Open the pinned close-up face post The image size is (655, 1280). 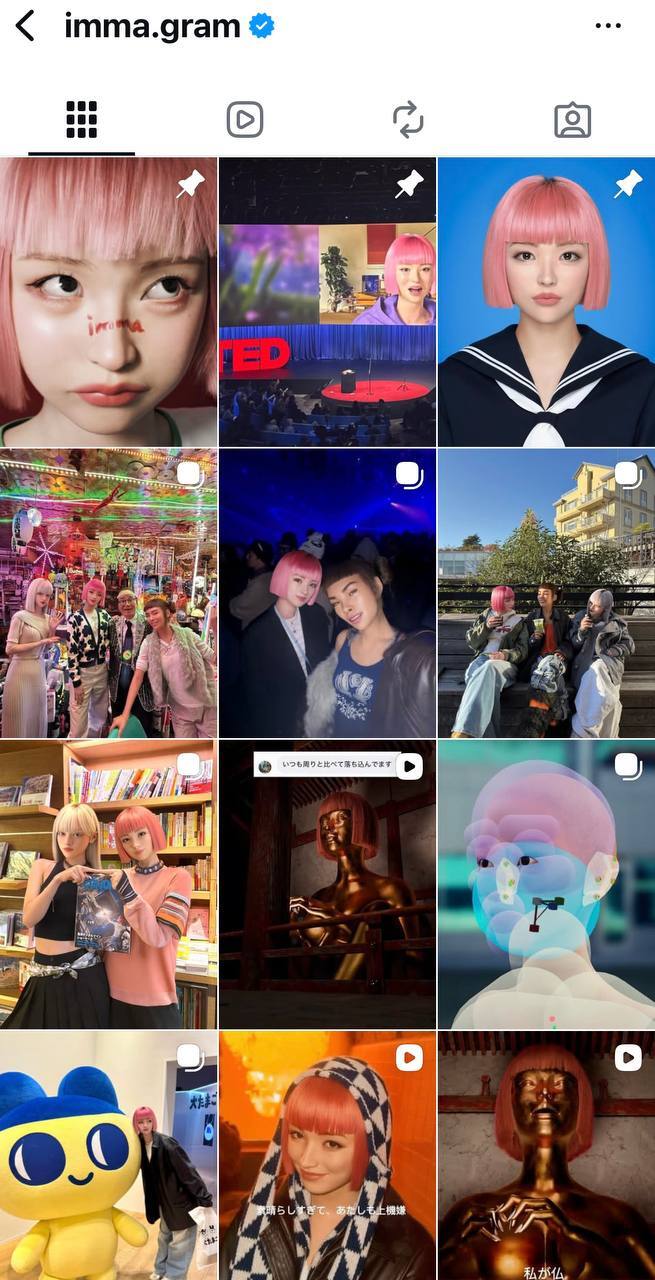(108, 302)
